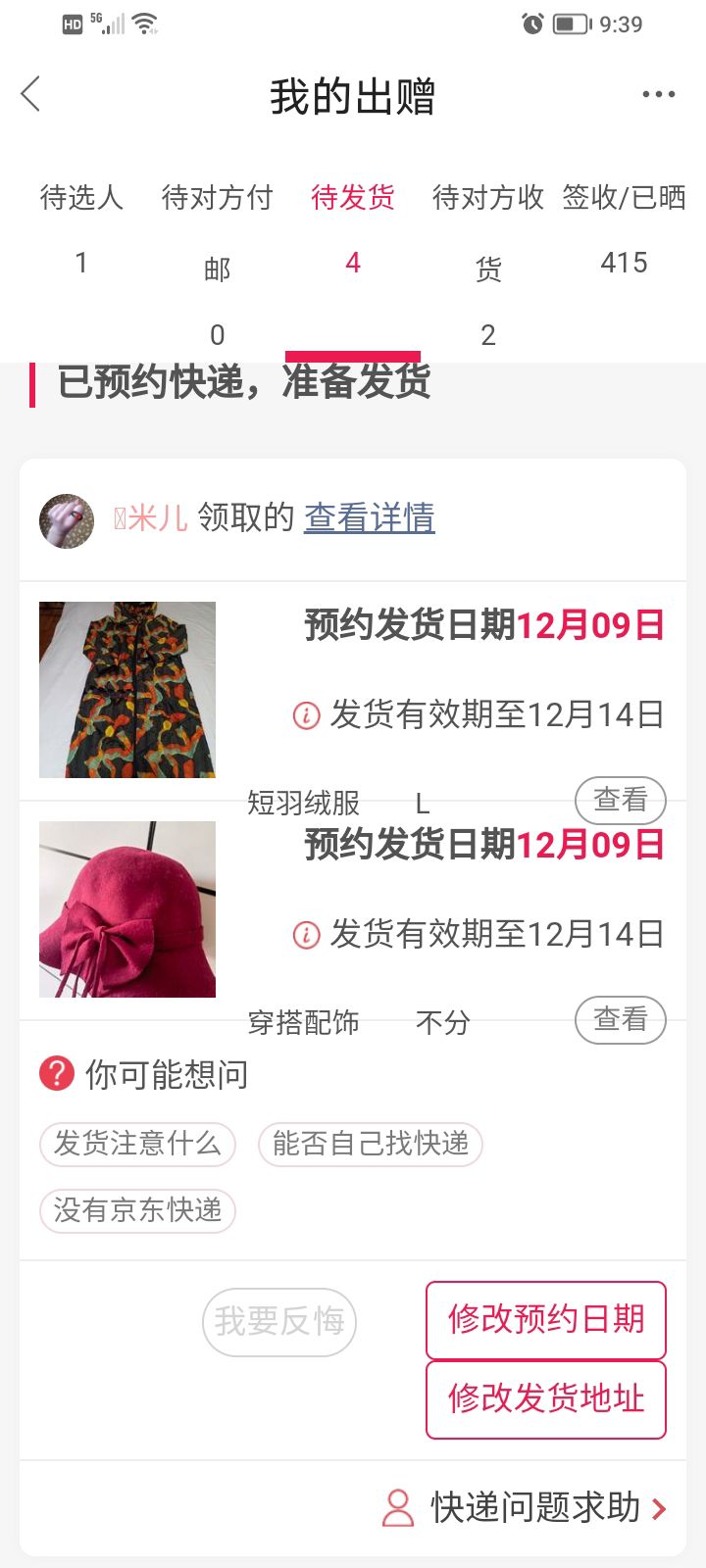The image size is (706, 1568).
Task: Open the red hat item photo
Action: click(x=127, y=909)
